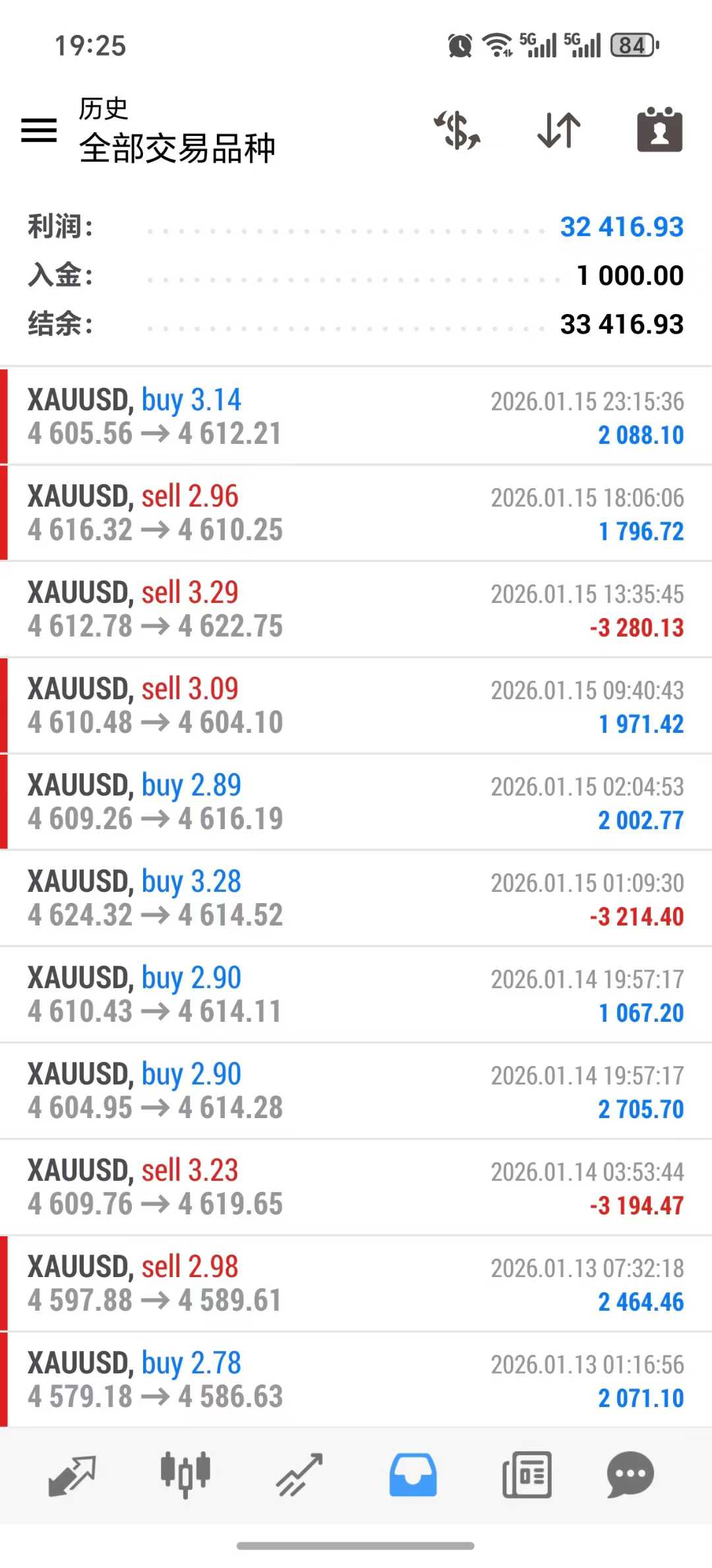Open the Messages chat tab
712x1568 pixels.
click(x=630, y=1475)
